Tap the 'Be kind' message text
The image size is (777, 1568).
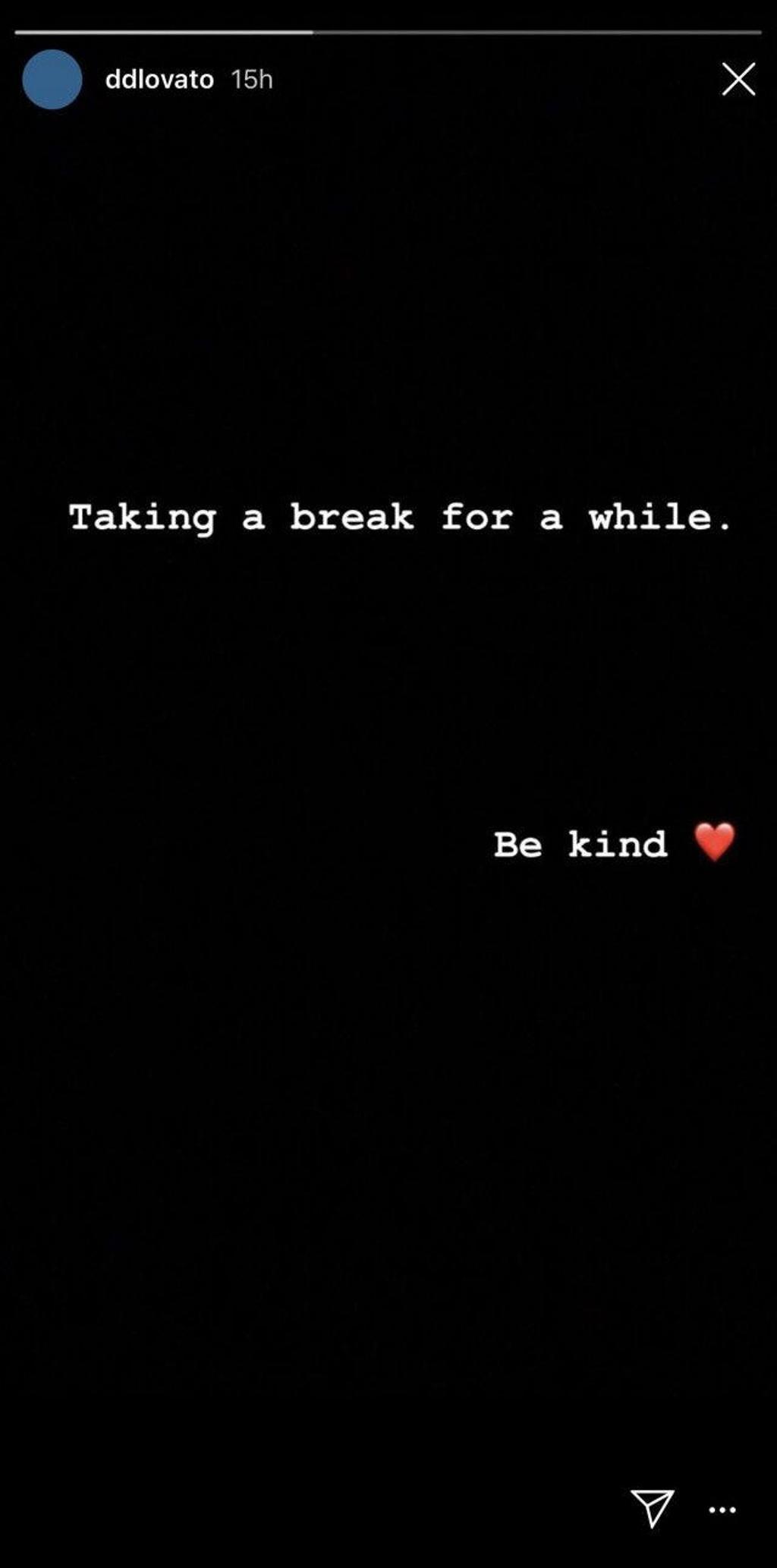click(581, 843)
